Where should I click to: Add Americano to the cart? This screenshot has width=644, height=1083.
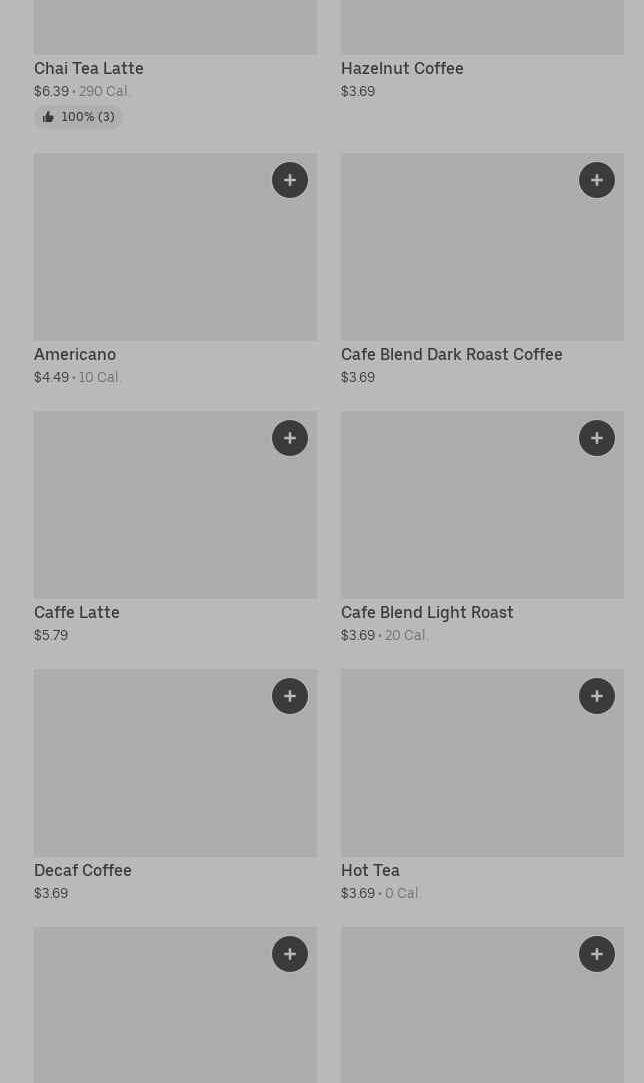290,180
